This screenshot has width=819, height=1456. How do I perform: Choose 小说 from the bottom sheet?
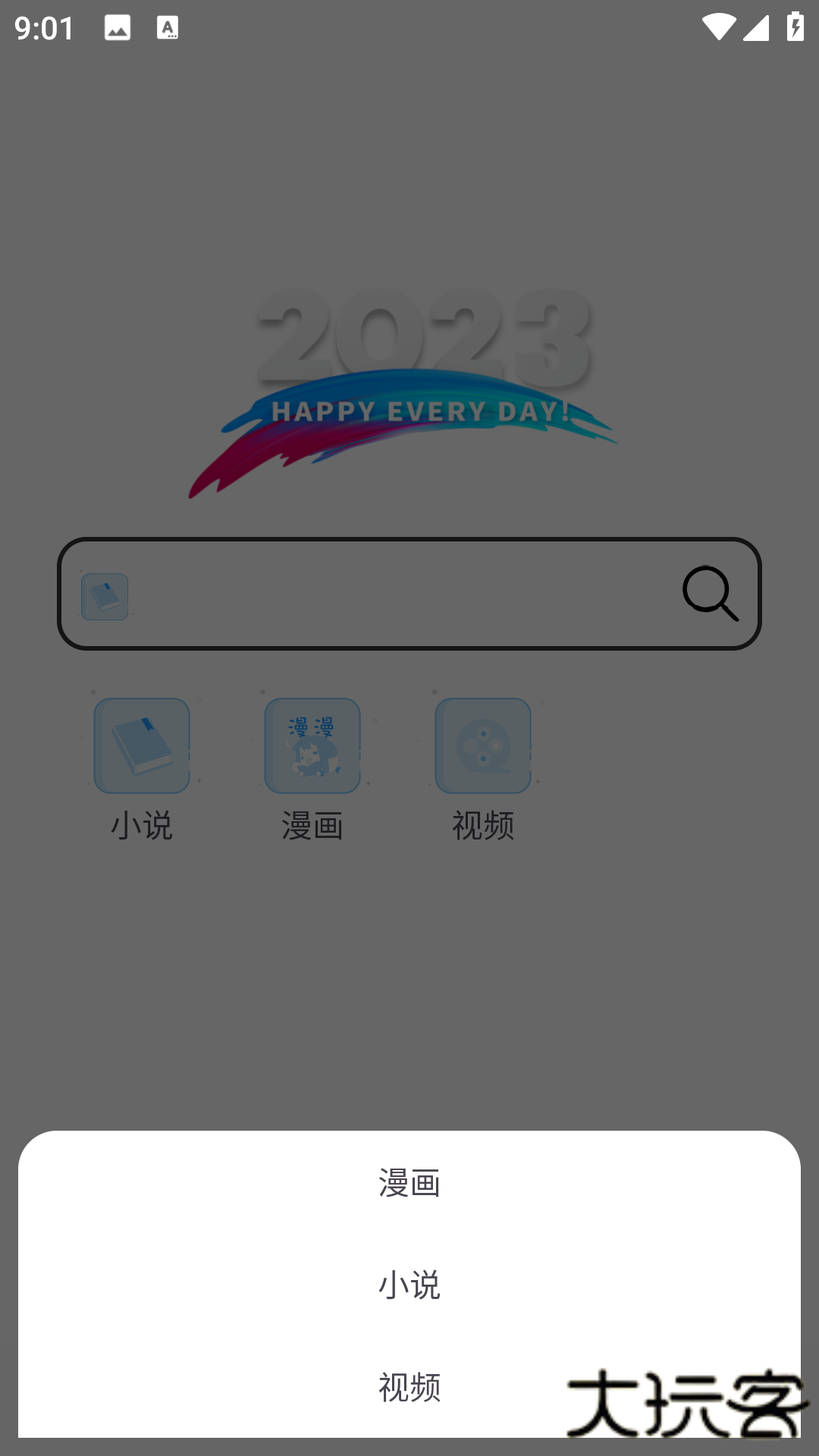coord(409,1285)
